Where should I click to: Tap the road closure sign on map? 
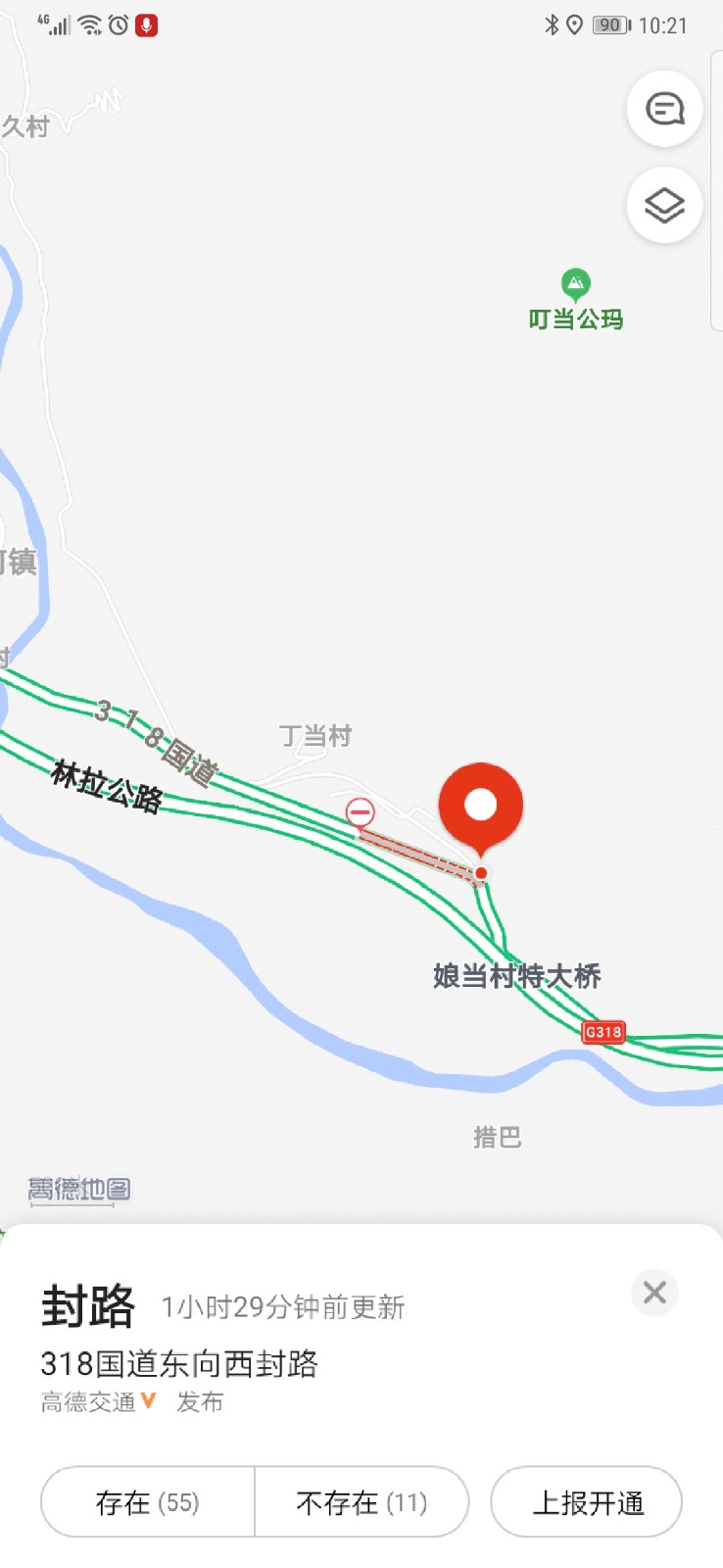tap(361, 812)
